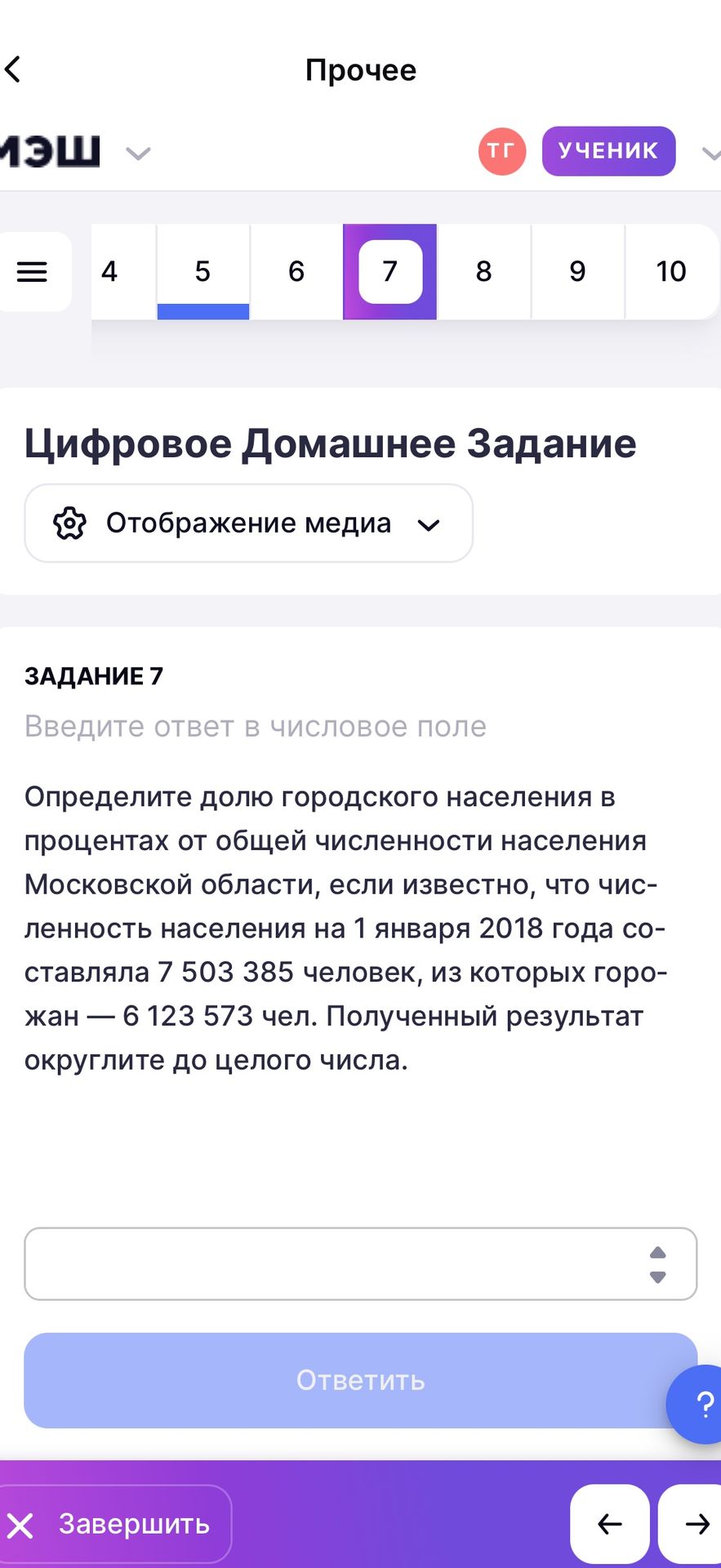
Task: Switch to task 5
Action: click(x=203, y=271)
